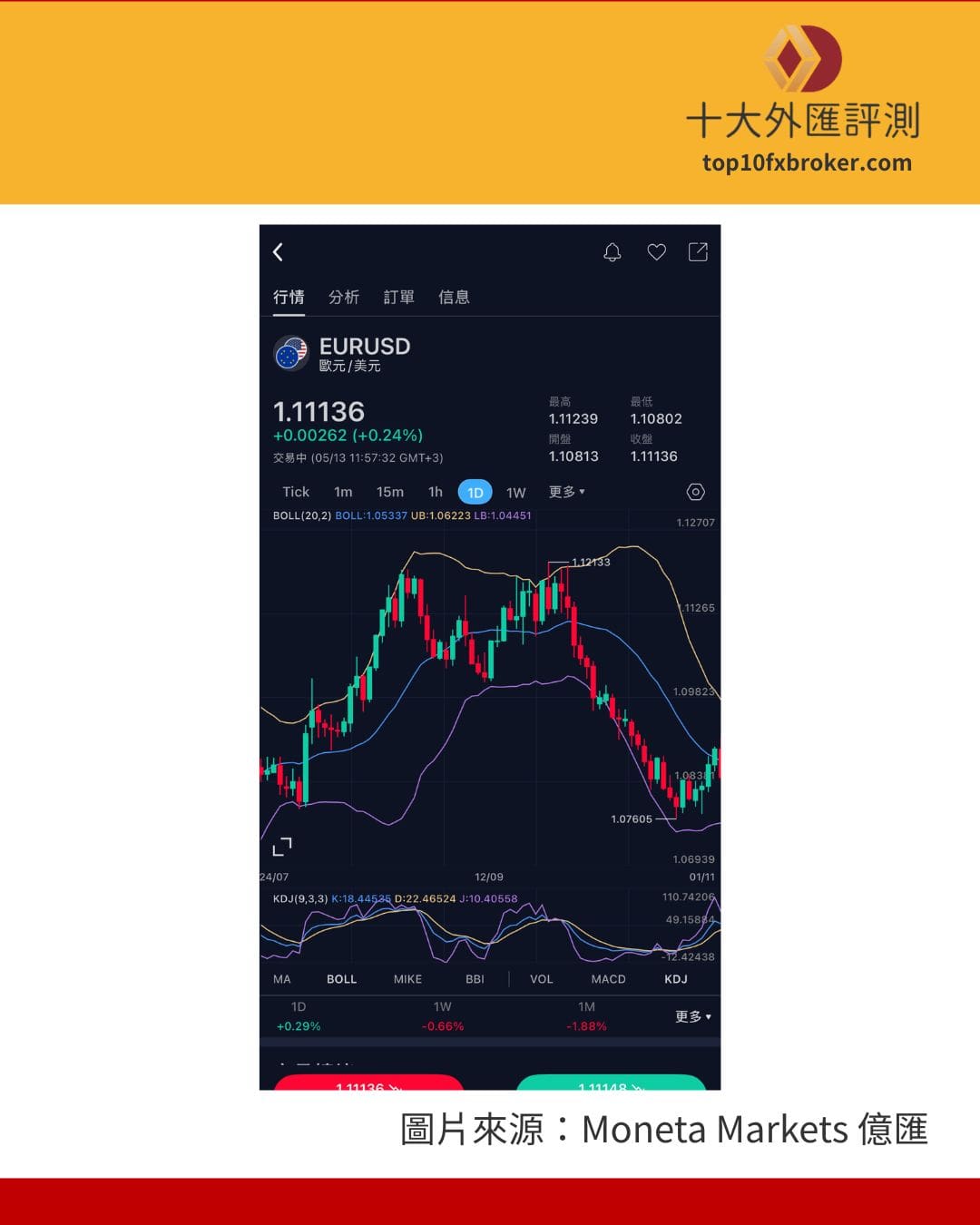Share the chart using the share icon

(699, 251)
